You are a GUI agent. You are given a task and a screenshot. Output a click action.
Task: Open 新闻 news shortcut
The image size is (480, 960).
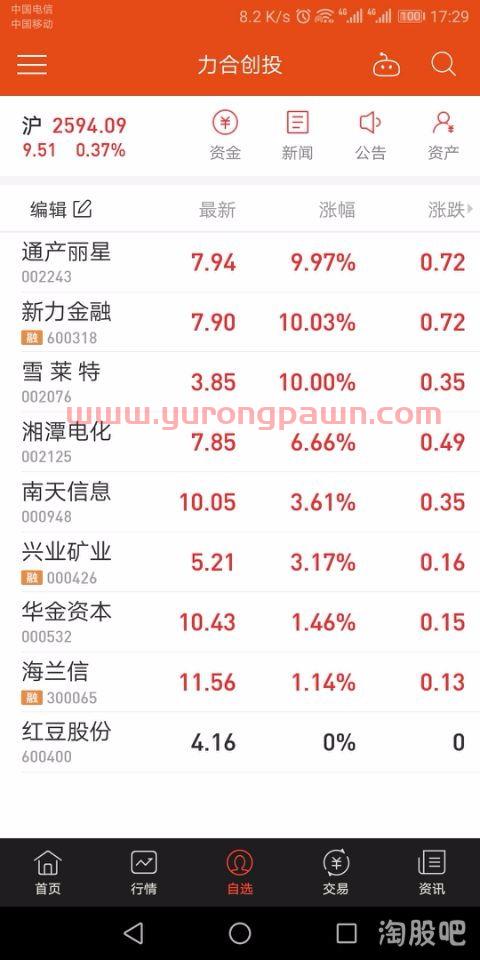click(x=298, y=135)
